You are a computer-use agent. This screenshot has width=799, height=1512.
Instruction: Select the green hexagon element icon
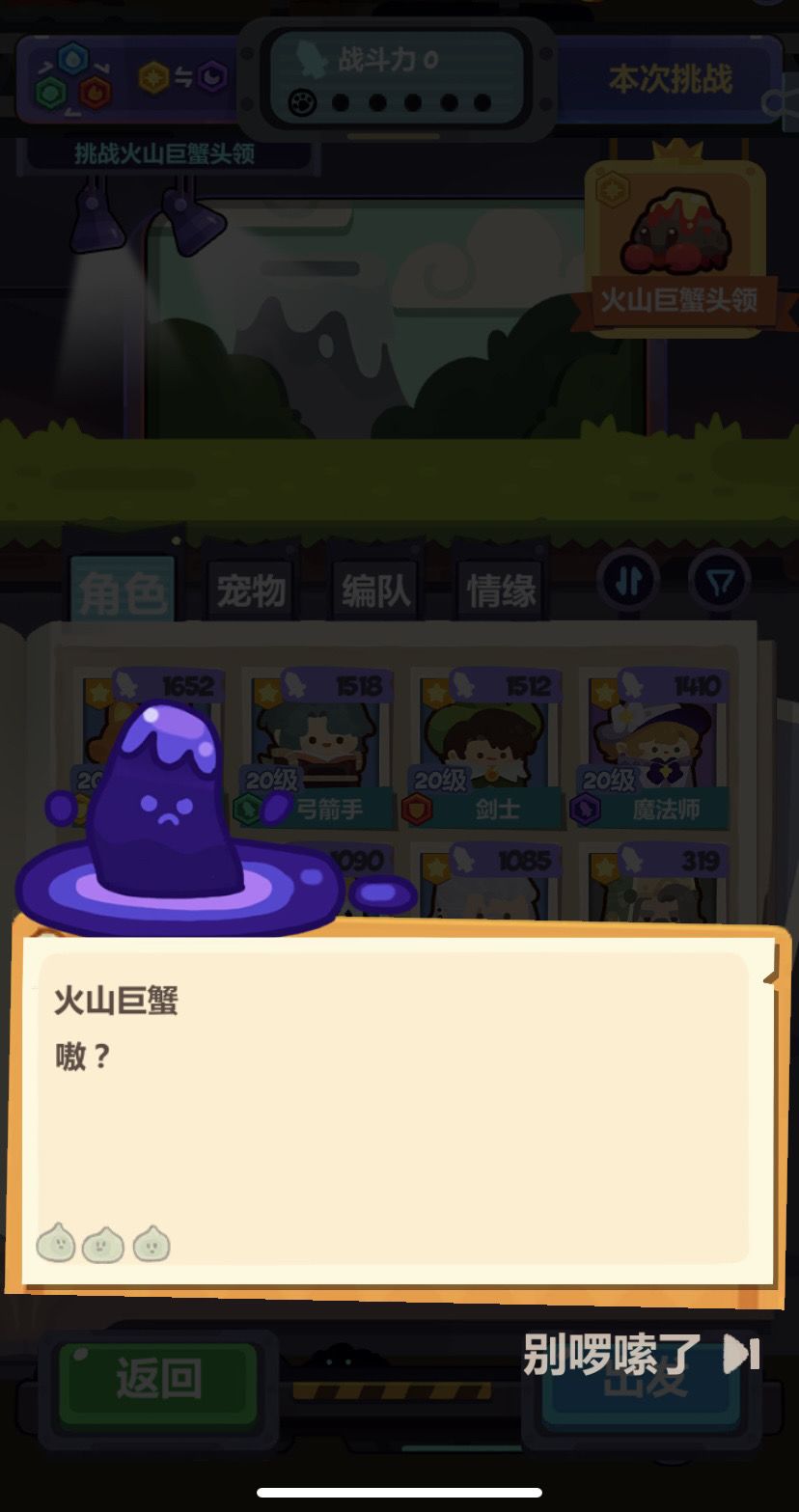click(50, 89)
